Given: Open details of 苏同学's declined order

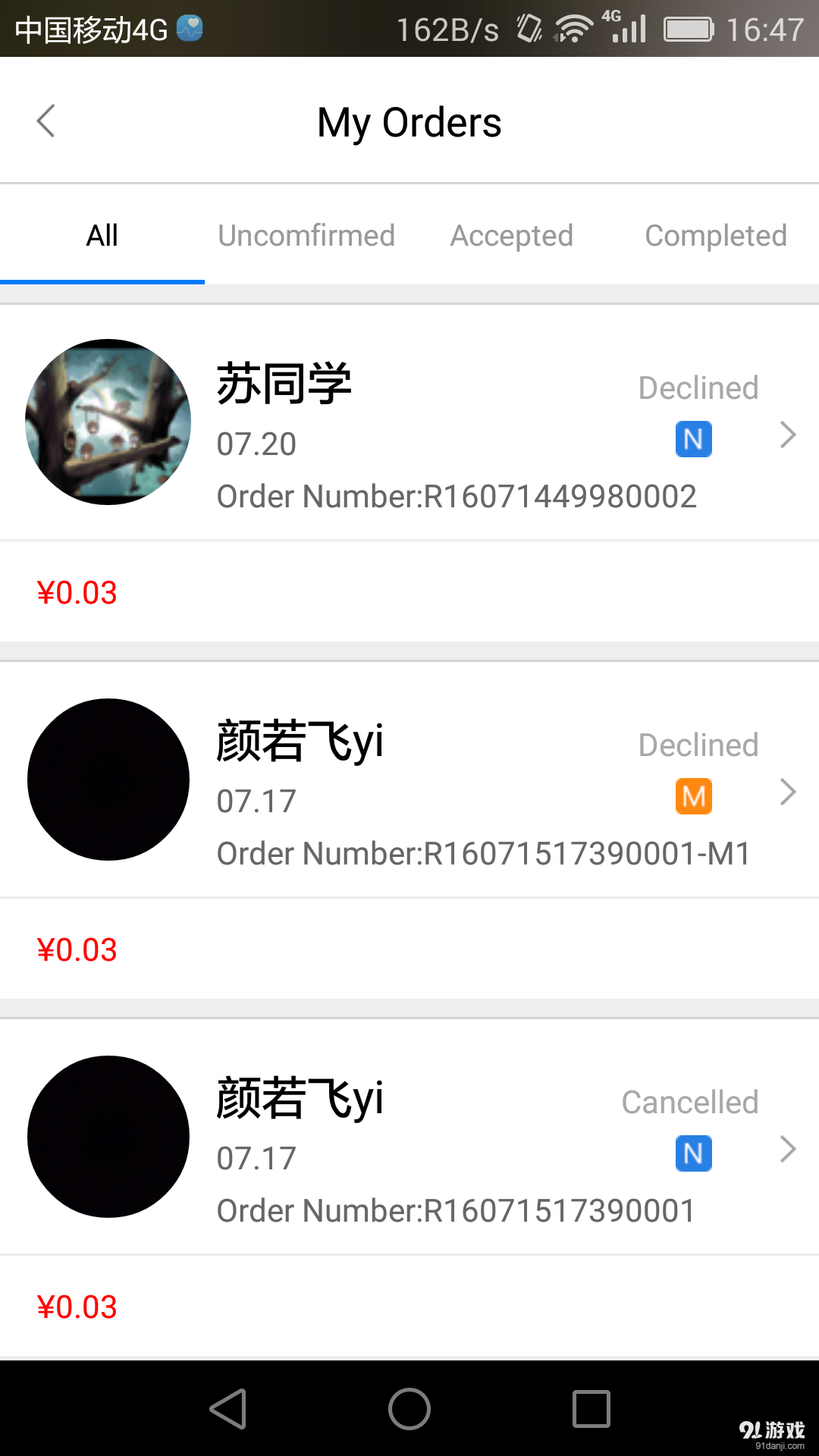Looking at the screenshot, I should [x=787, y=435].
